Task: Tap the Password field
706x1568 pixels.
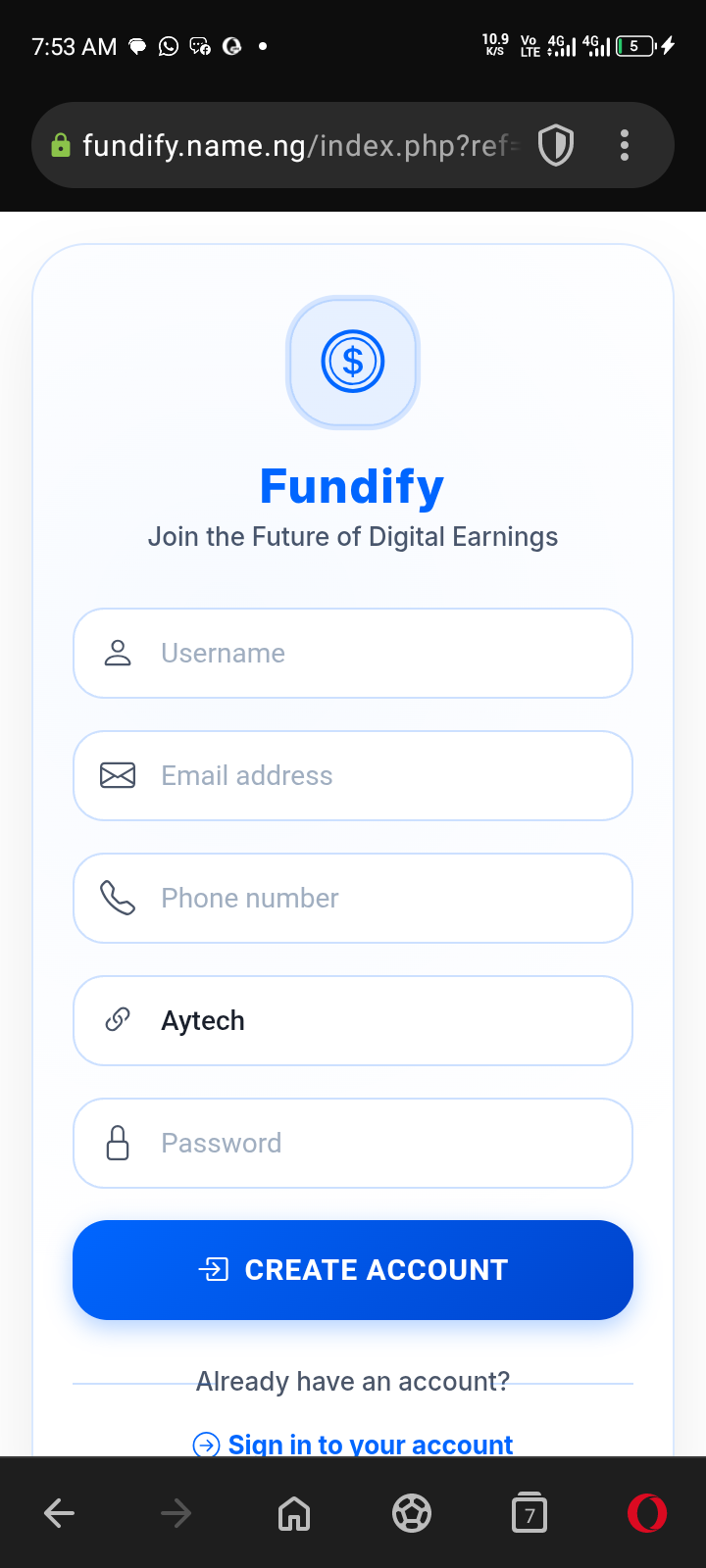Action: click(x=353, y=1144)
